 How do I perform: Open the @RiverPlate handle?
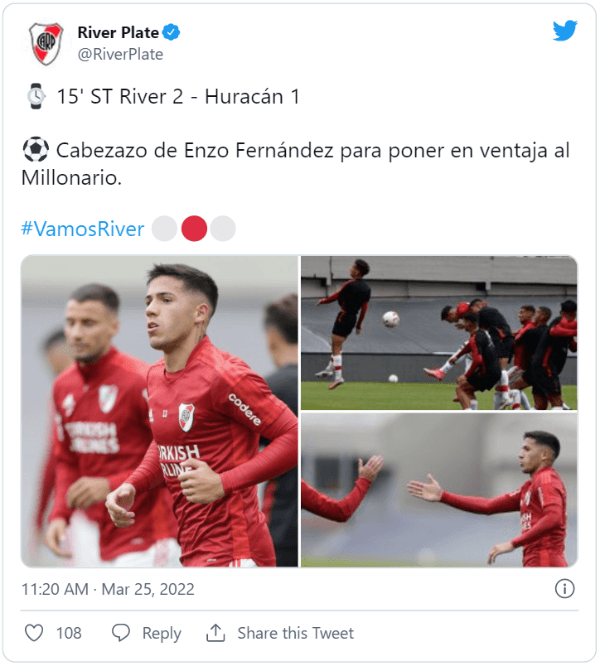click(120, 55)
